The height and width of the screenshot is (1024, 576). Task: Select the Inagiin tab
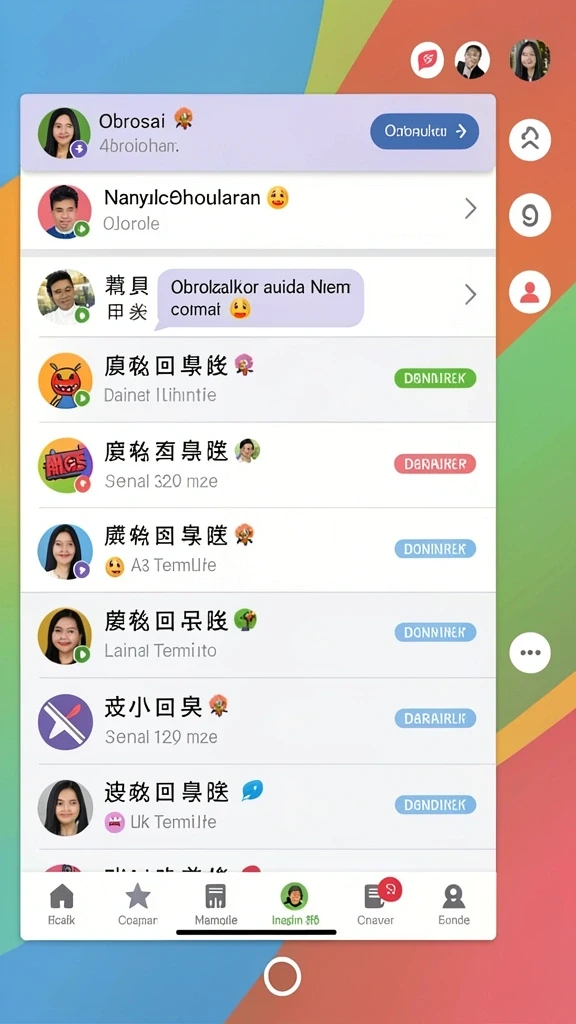pyautogui.click(x=295, y=904)
